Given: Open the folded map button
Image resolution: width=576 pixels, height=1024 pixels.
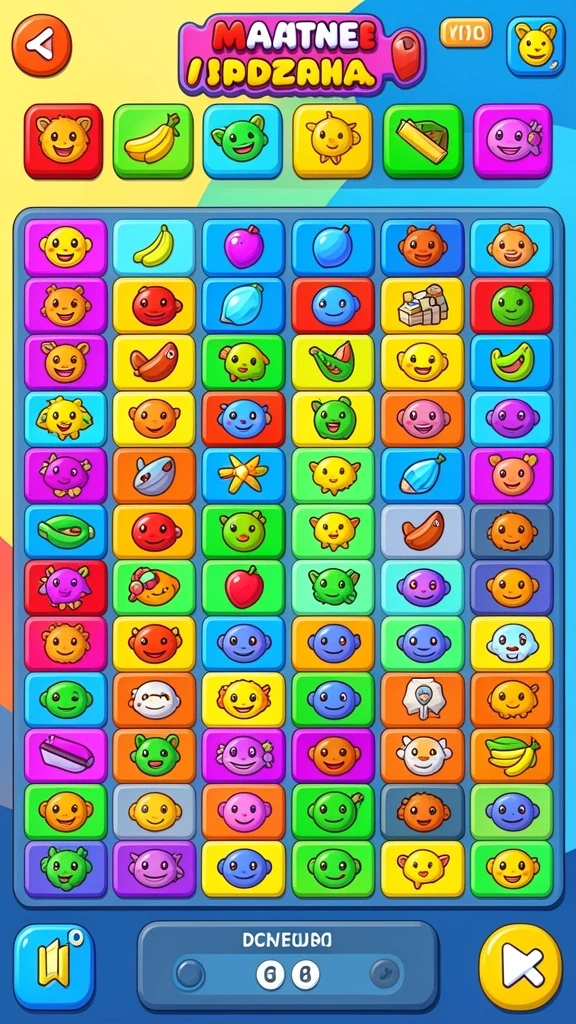Looking at the screenshot, I should click(54, 967).
